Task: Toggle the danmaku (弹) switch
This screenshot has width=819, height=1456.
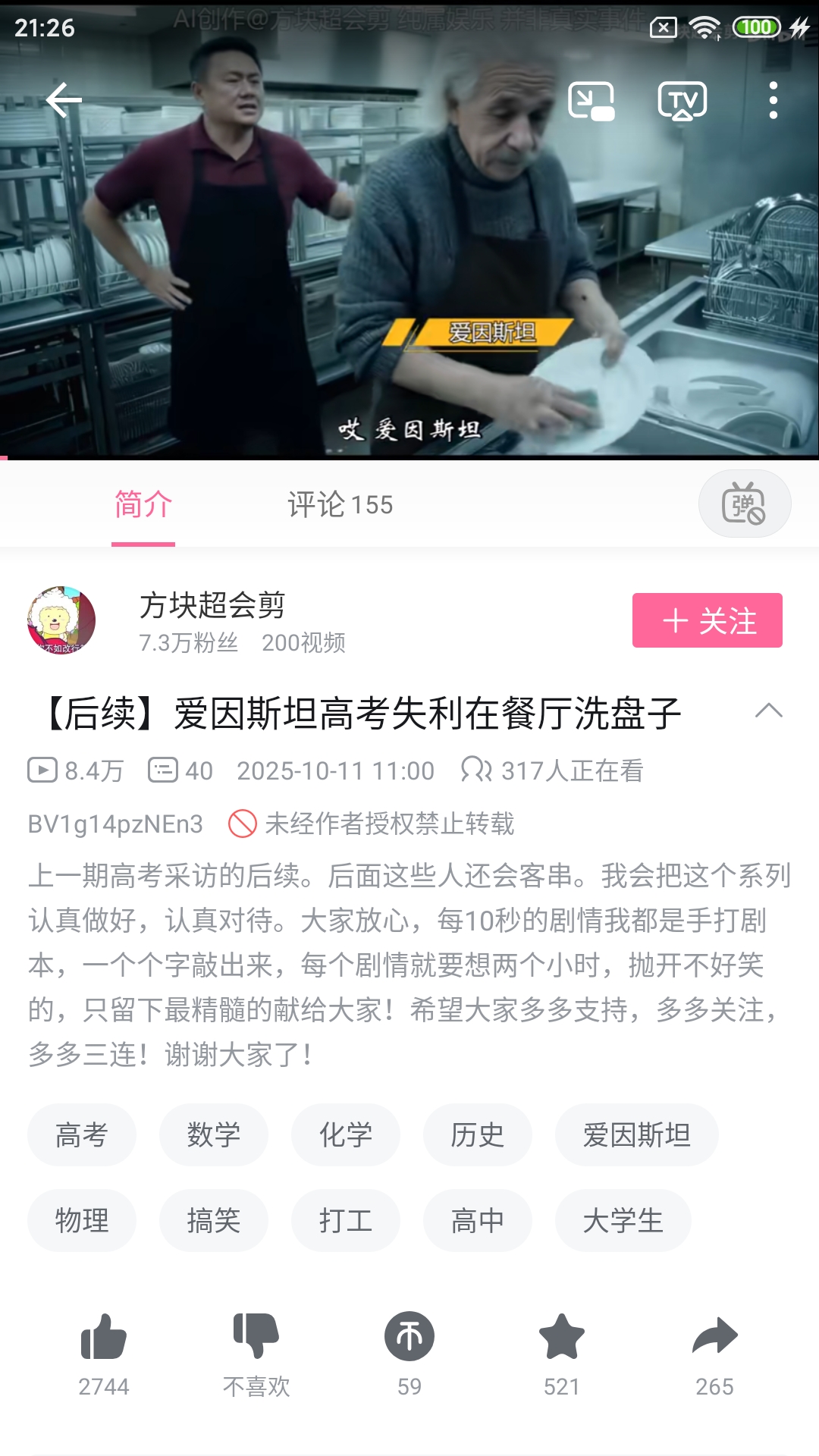Action: coord(744,504)
